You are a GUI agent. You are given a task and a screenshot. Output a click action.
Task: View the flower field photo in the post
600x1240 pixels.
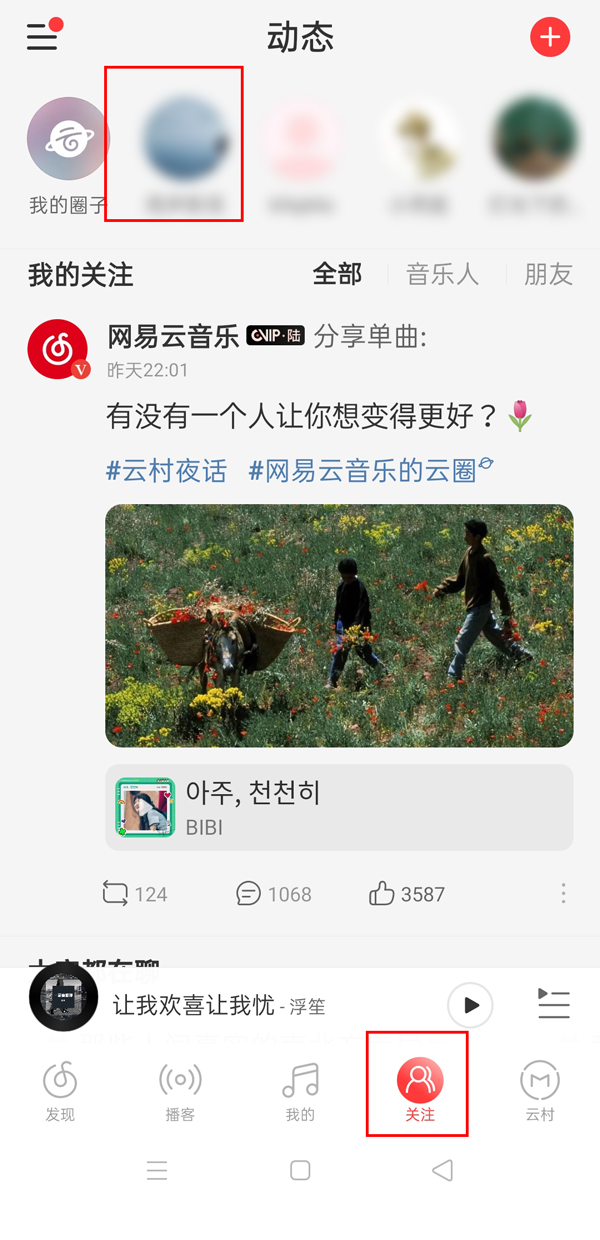[x=339, y=625]
